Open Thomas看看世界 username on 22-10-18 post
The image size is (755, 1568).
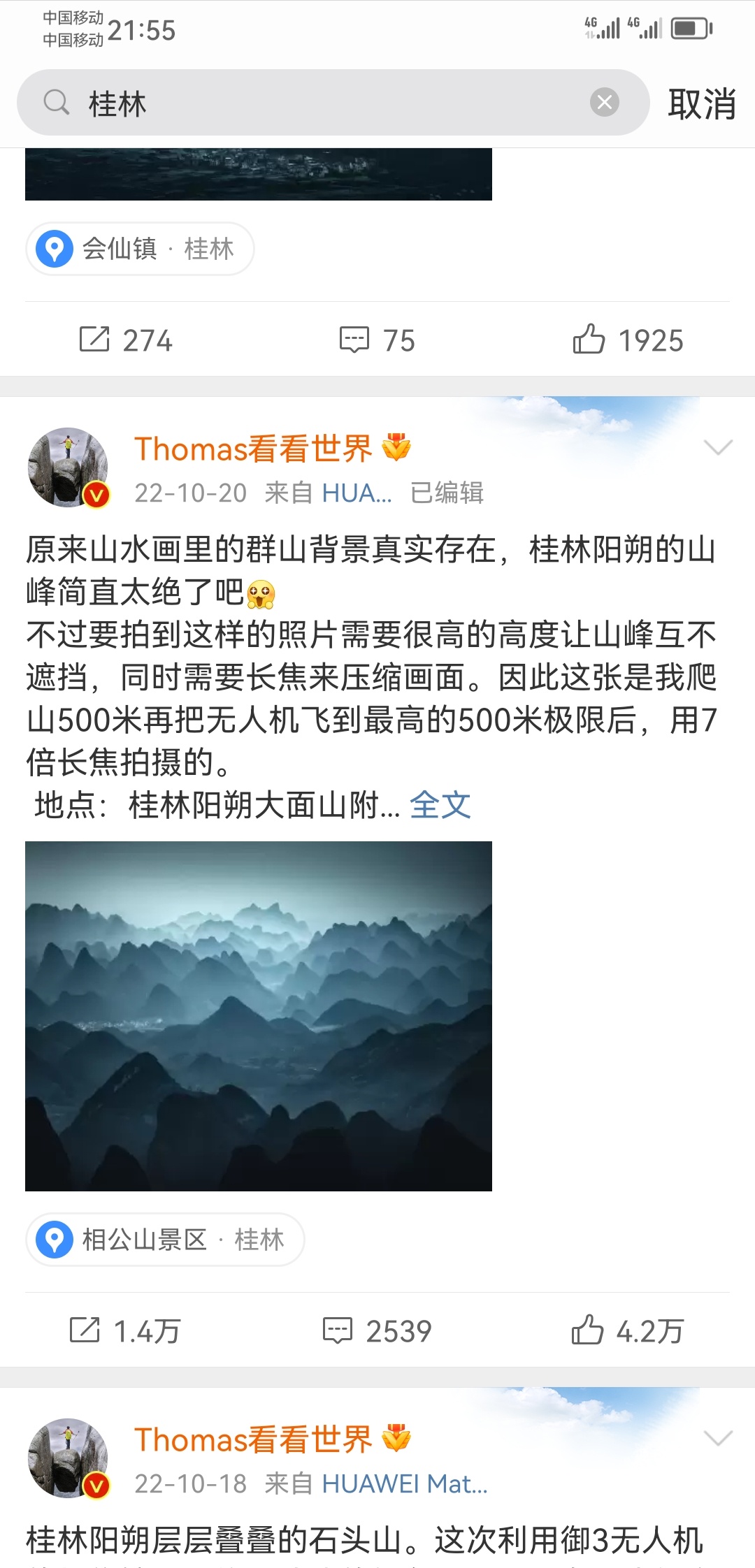tap(253, 1439)
